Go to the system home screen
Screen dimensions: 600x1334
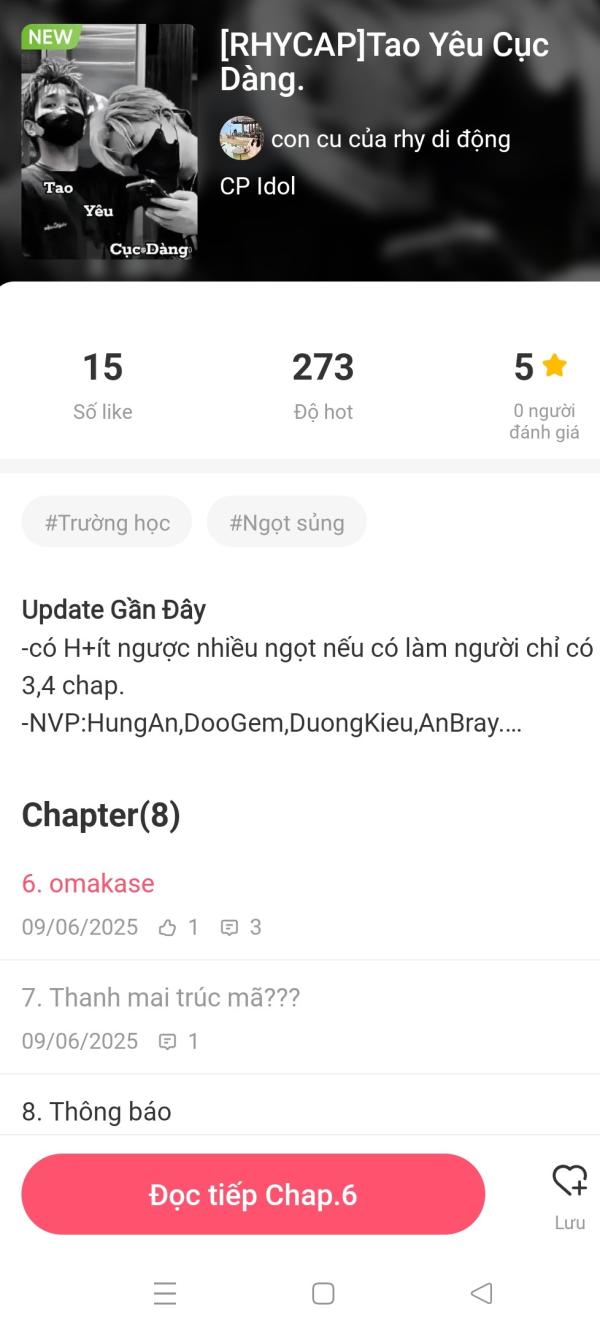point(323,1293)
